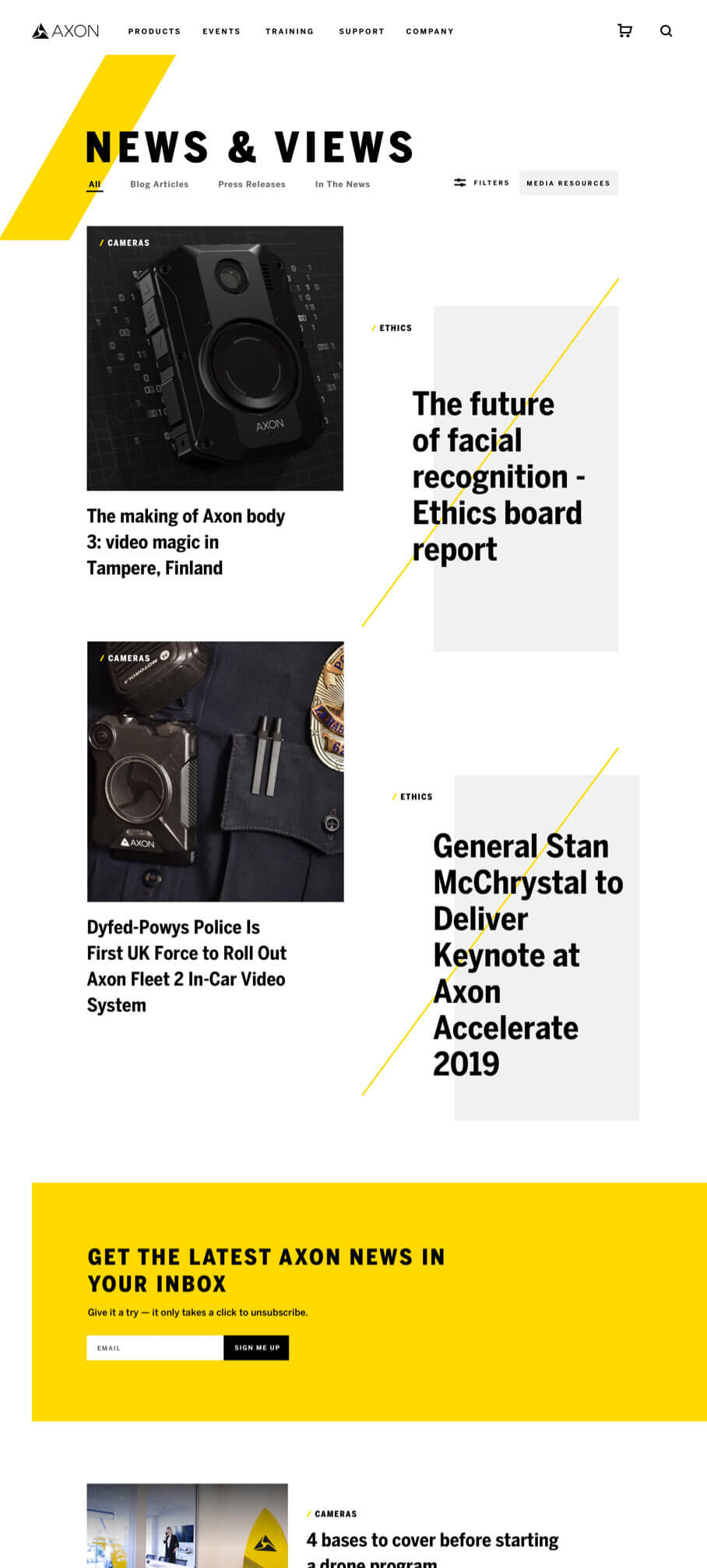Select the All tab
The width and height of the screenshot is (707, 1568).
point(94,185)
